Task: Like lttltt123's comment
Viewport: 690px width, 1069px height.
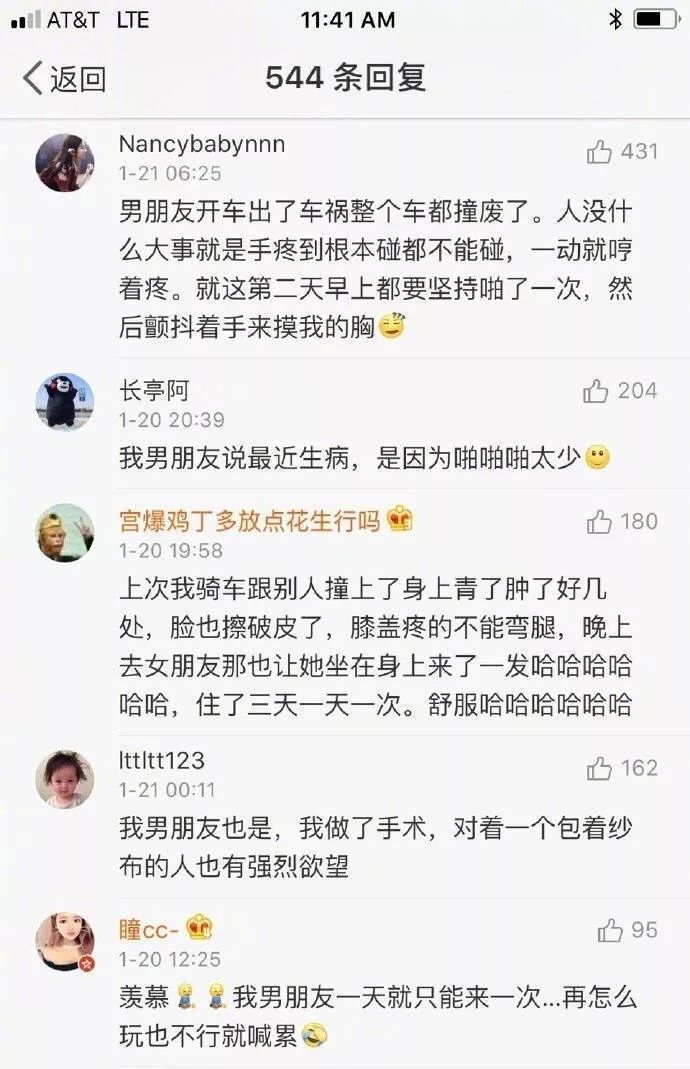Action: 600,768
